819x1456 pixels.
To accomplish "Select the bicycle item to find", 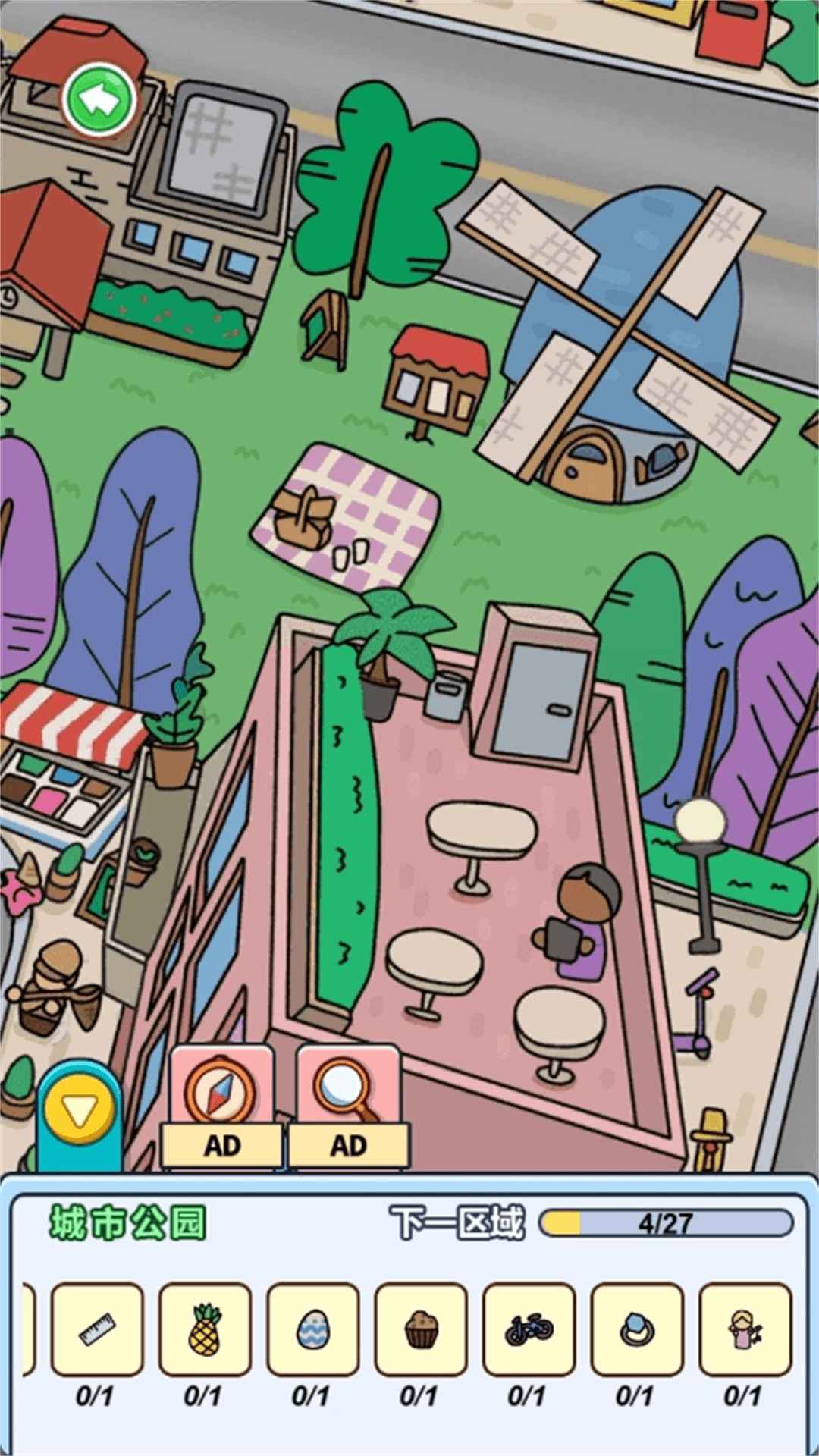I will click(x=529, y=1330).
